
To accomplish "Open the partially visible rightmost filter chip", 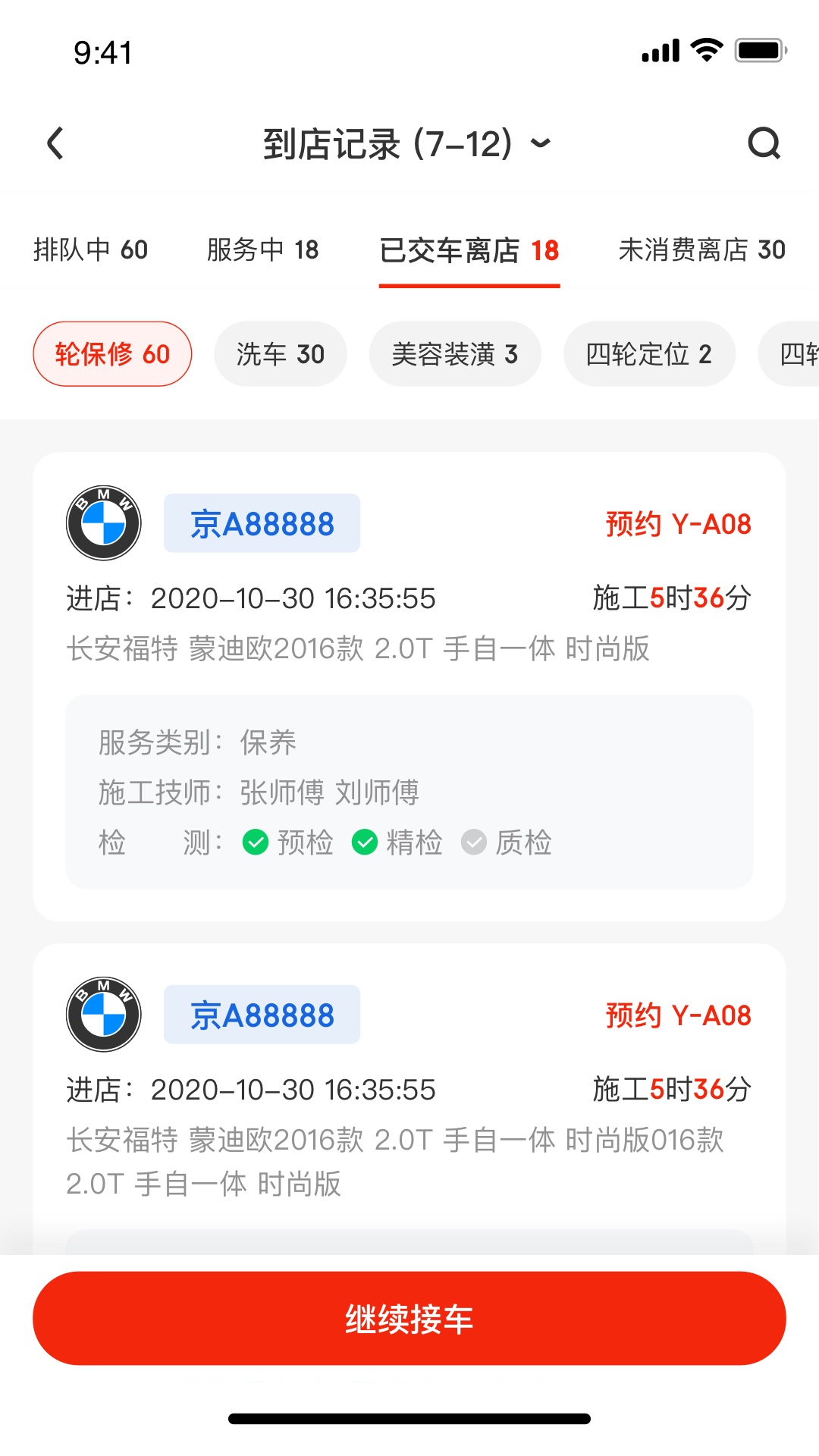I will 796,353.
